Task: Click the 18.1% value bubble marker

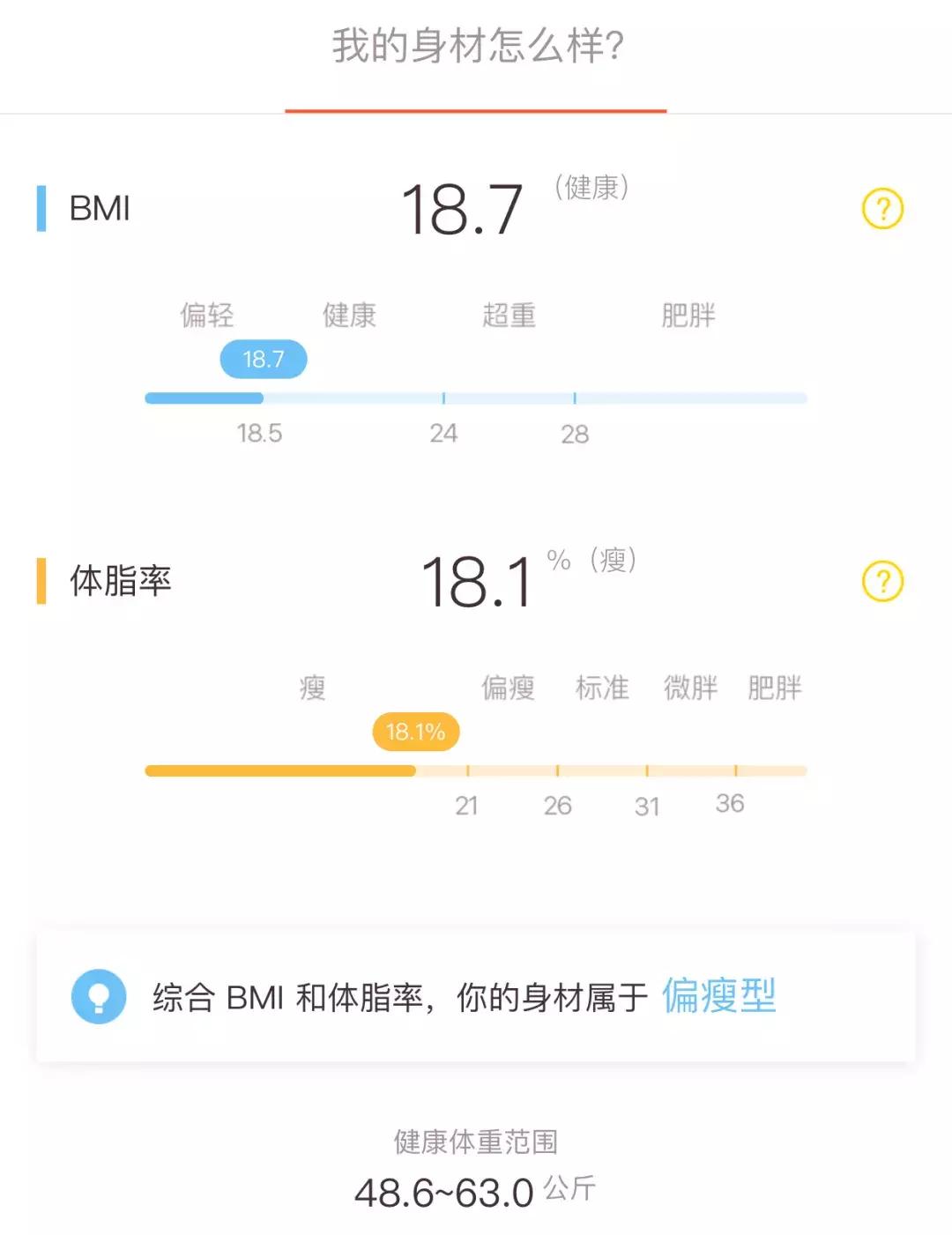Action: pos(415,732)
